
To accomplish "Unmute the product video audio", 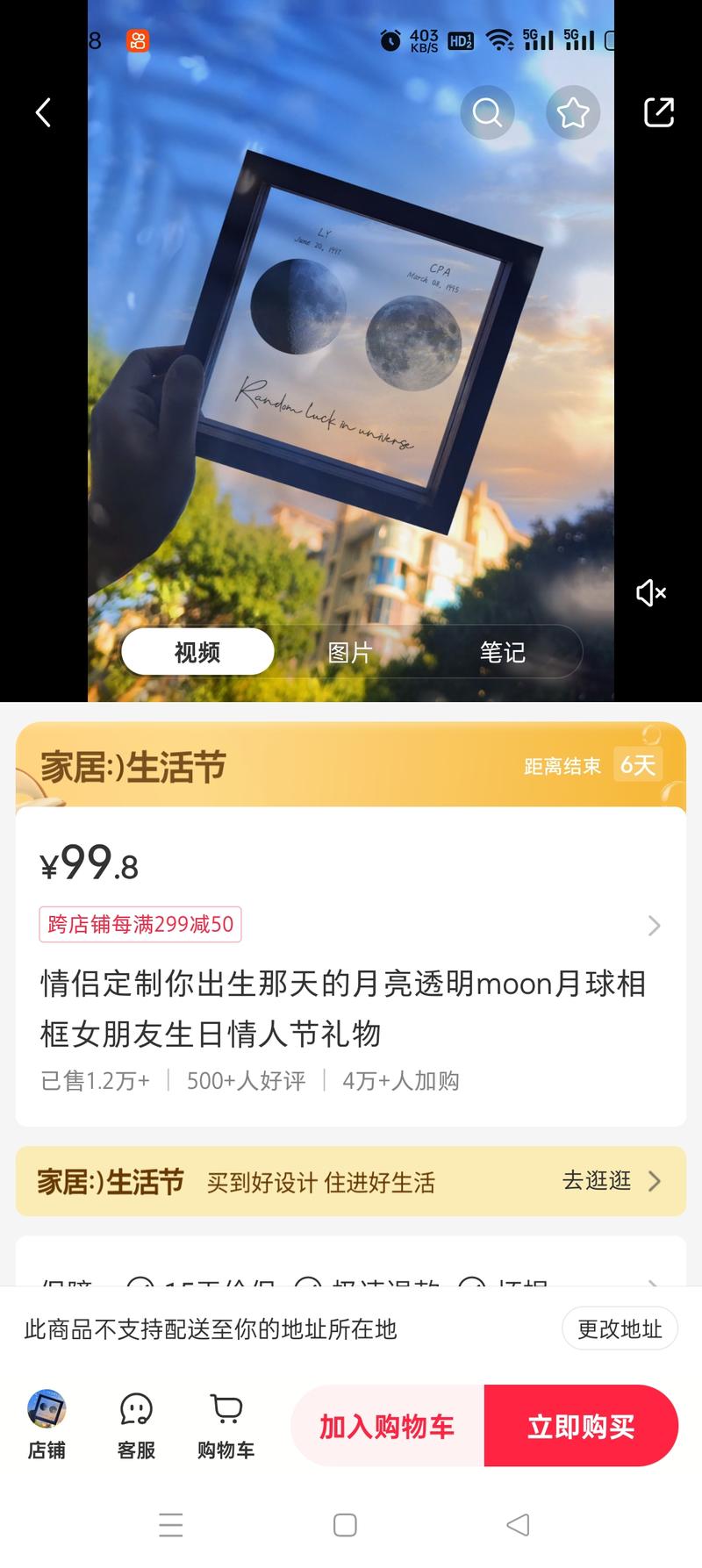I will pyautogui.click(x=650, y=593).
